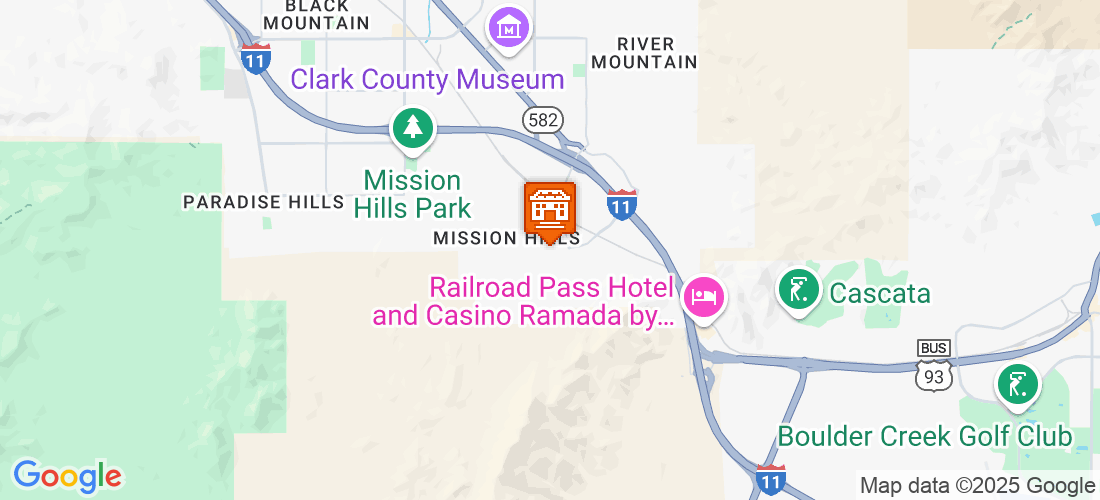Screen dimensions: 1100x500
Task: Open the Railroad Pass Hotel pin
Action: point(705,298)
